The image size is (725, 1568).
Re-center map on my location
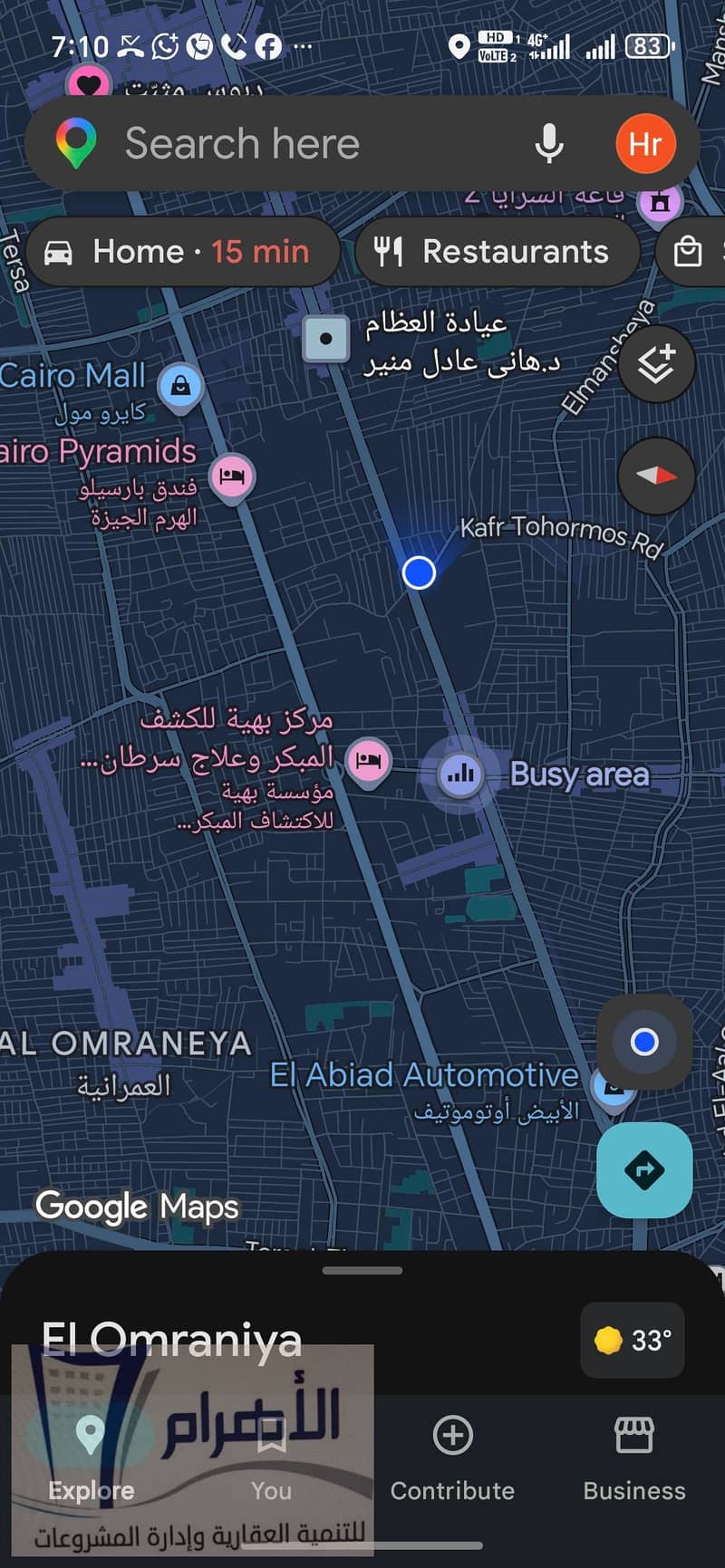[644, 1042]
